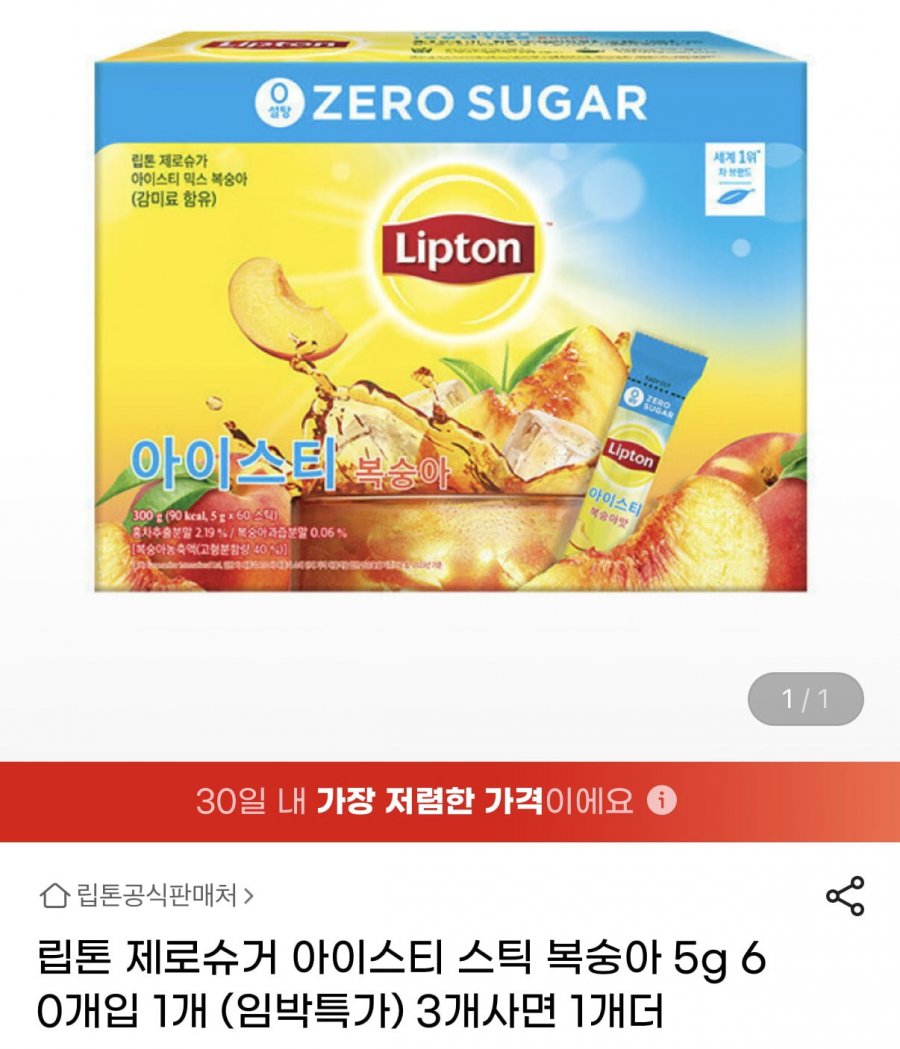Tap the product image to enlarge it
This screenshot has width=900, height=1049.
tap(450, 350)
